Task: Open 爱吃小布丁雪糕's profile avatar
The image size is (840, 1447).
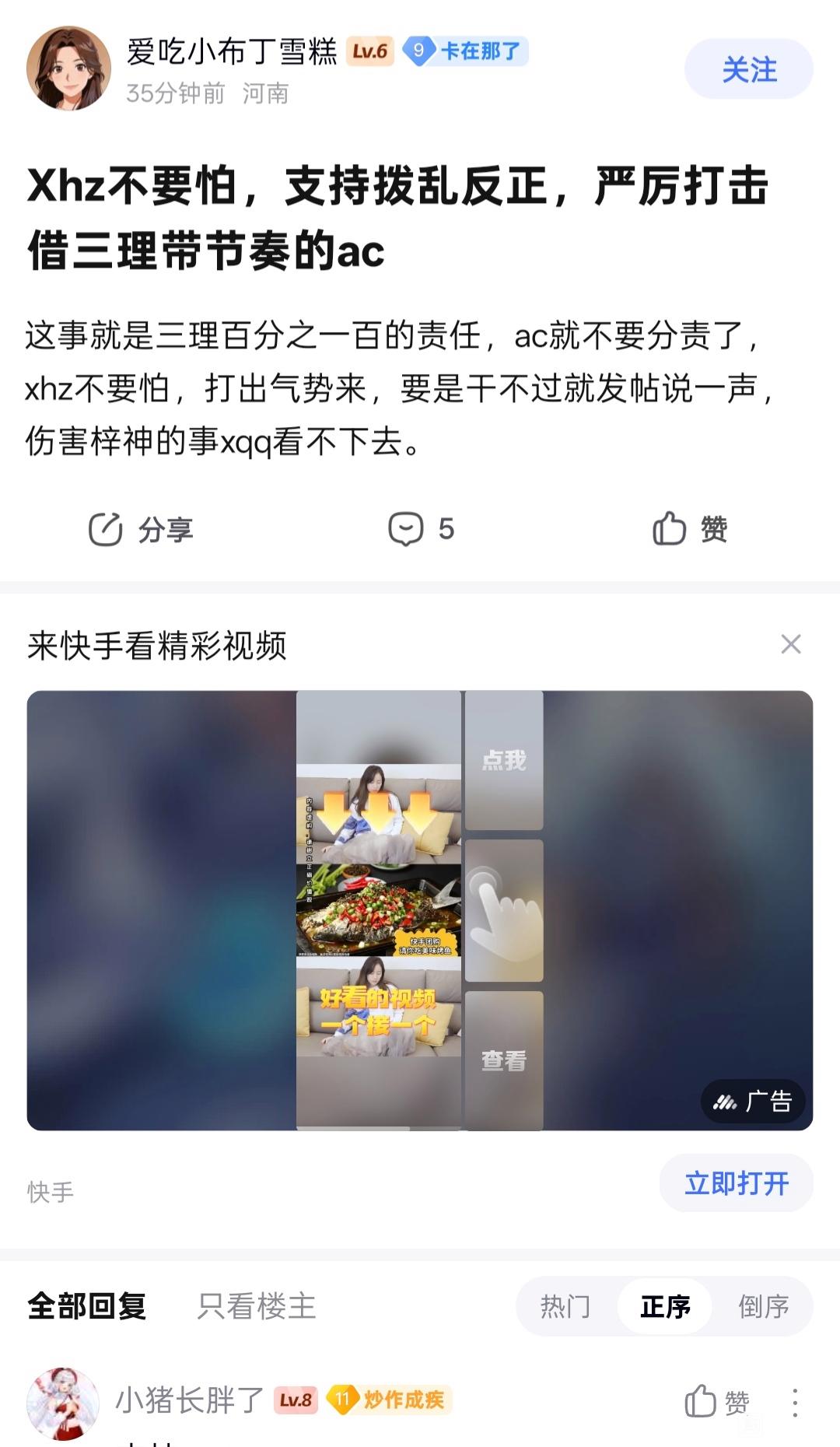Action: [68, 68]
